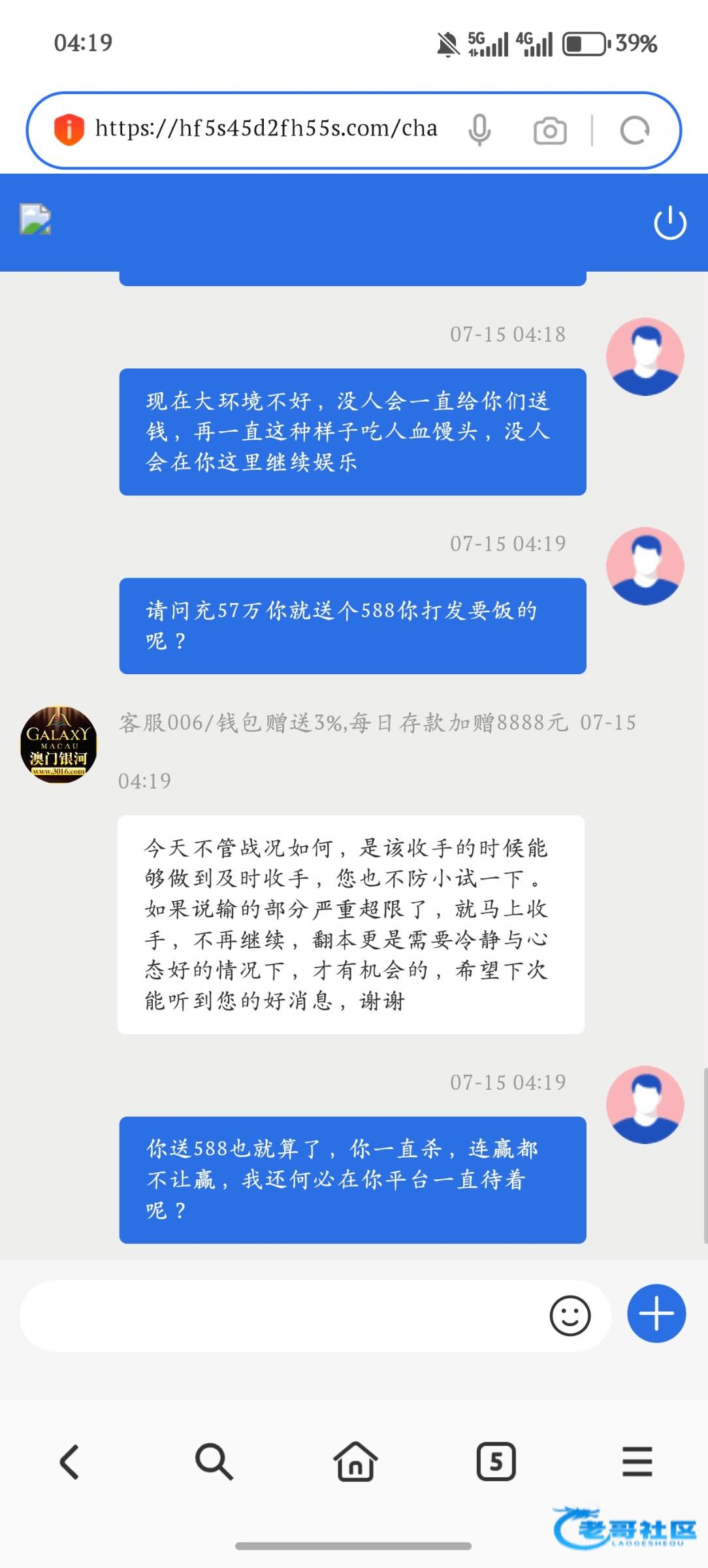
Task: Tap the blue plus attachment button
Action: tap(656, 1313)
